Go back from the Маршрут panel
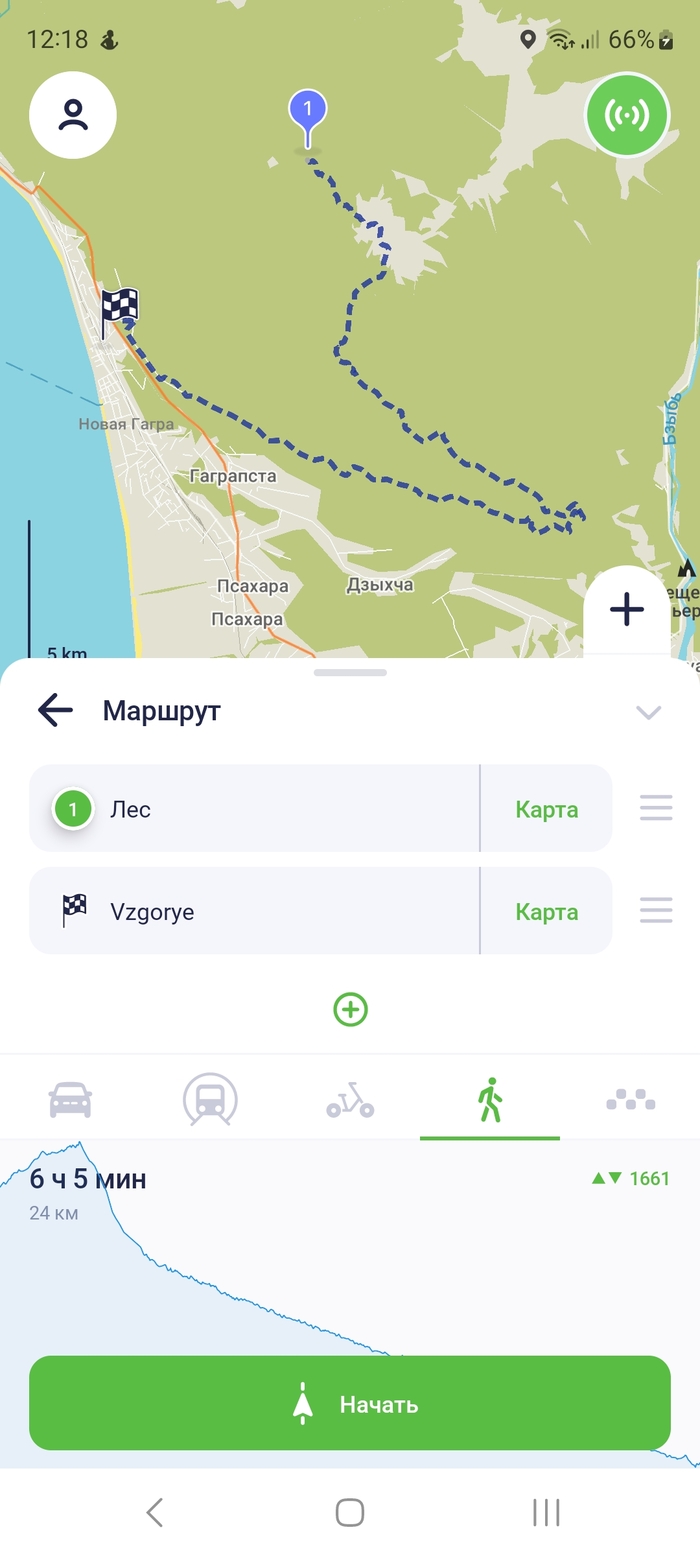Image resolution: width=700 pixels, height=1556 pixels. pos(55,711)
